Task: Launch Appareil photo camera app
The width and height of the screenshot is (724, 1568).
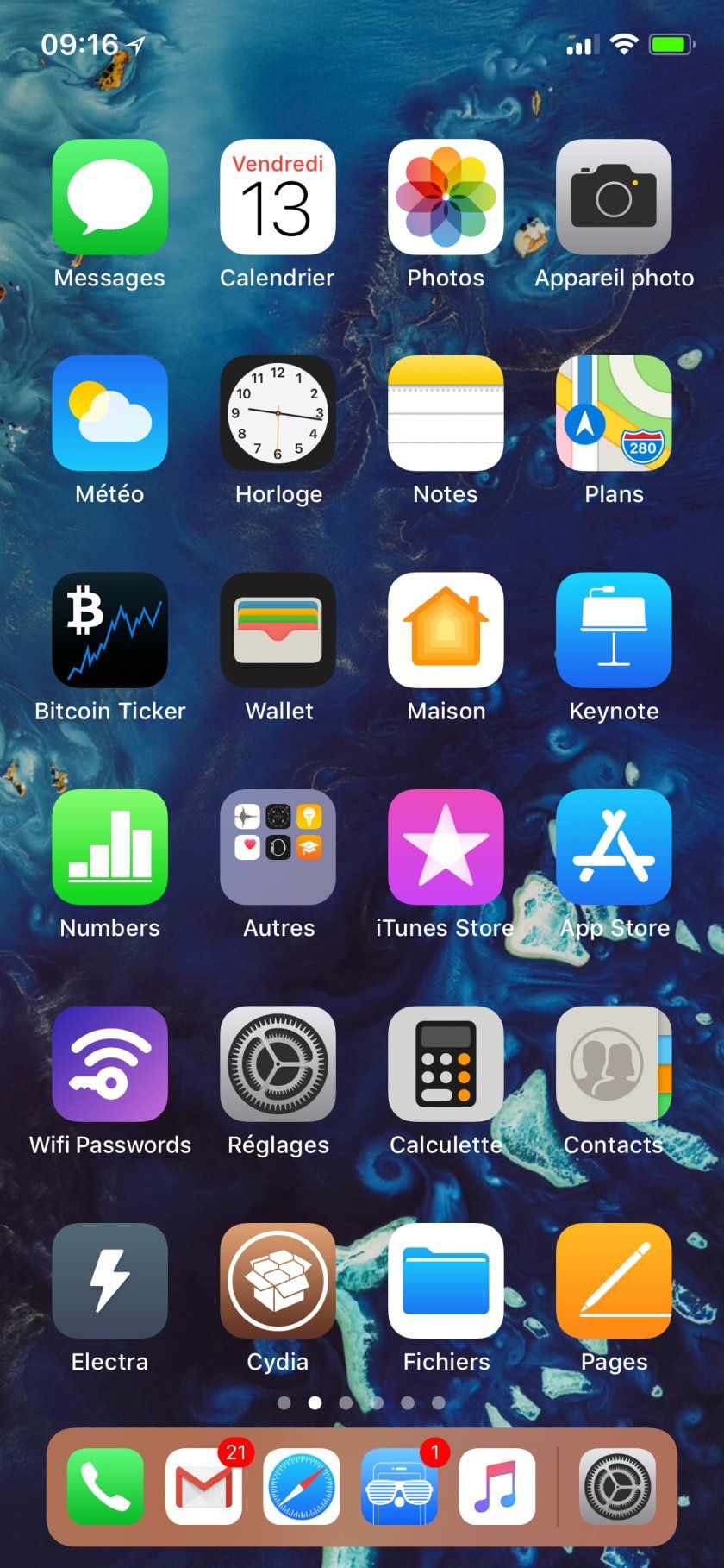Action: [614, 197]
